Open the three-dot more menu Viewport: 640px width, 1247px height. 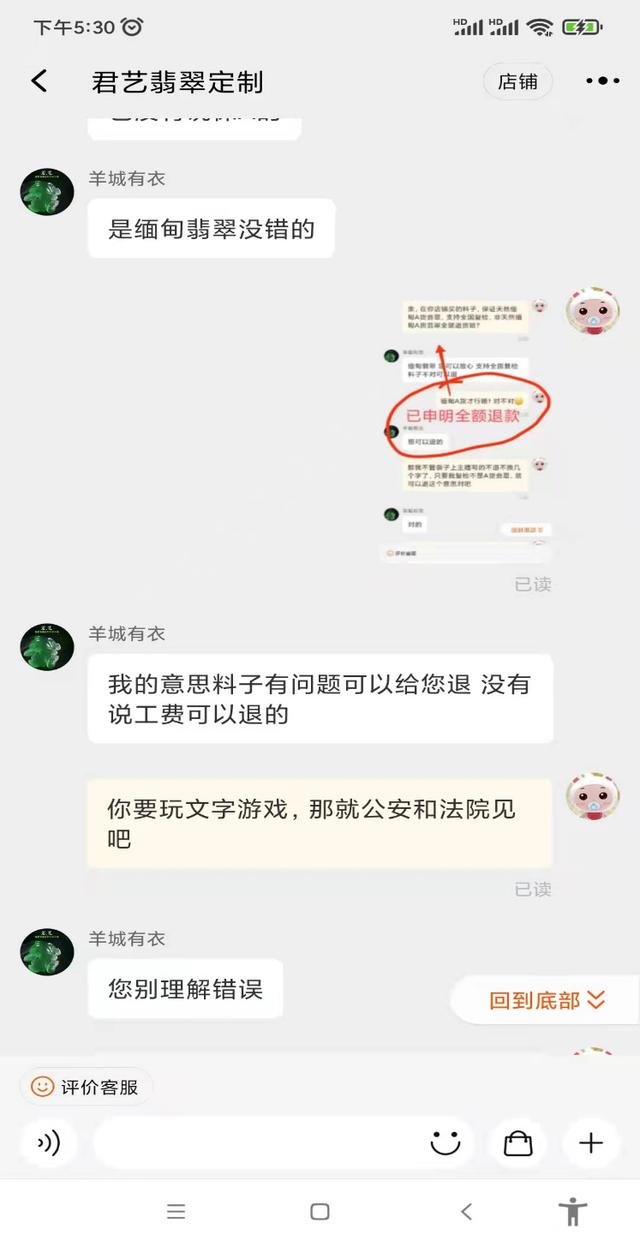[602, 82]
